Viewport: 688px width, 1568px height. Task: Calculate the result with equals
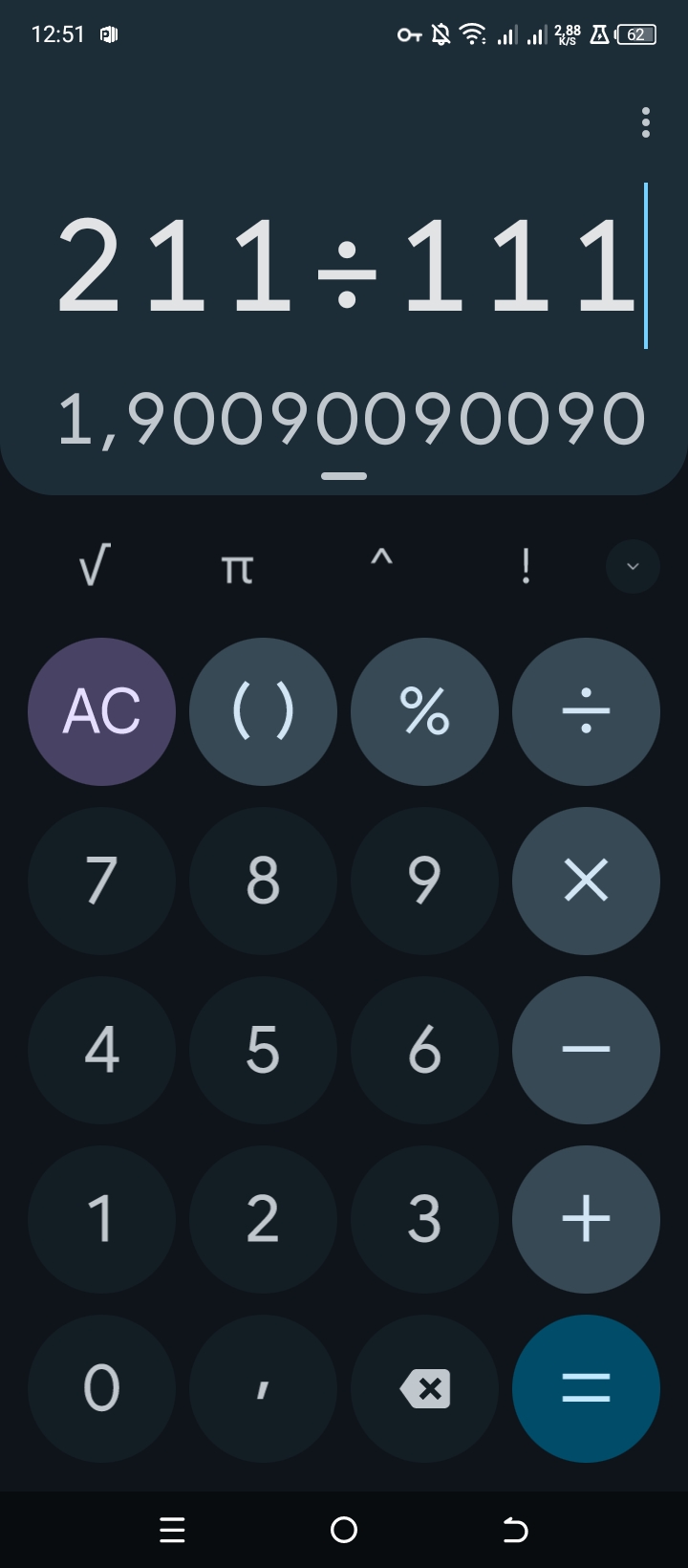click(586, 1388)
